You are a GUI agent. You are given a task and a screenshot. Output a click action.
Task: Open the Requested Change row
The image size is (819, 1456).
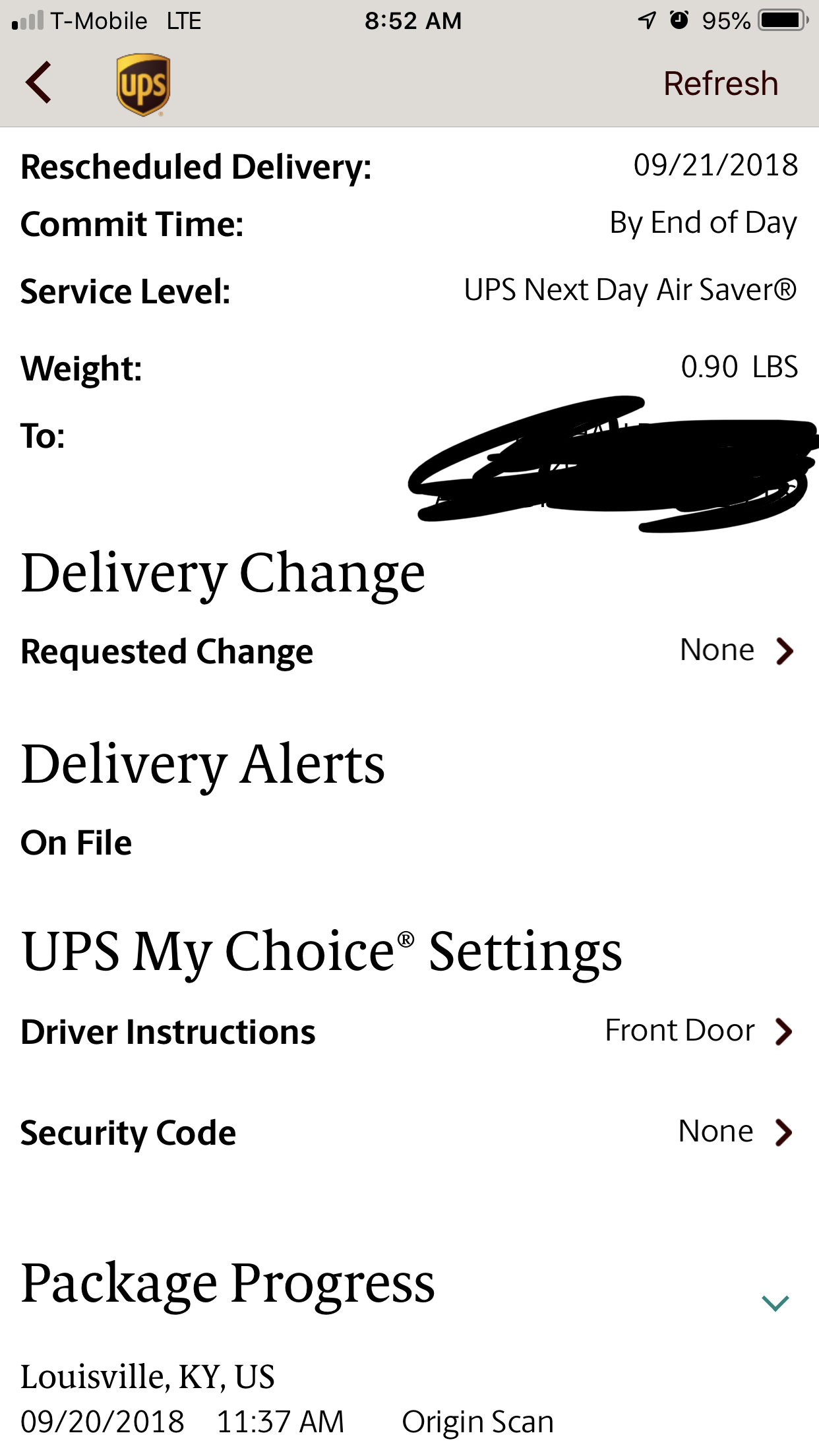click(x=409, y=651)
